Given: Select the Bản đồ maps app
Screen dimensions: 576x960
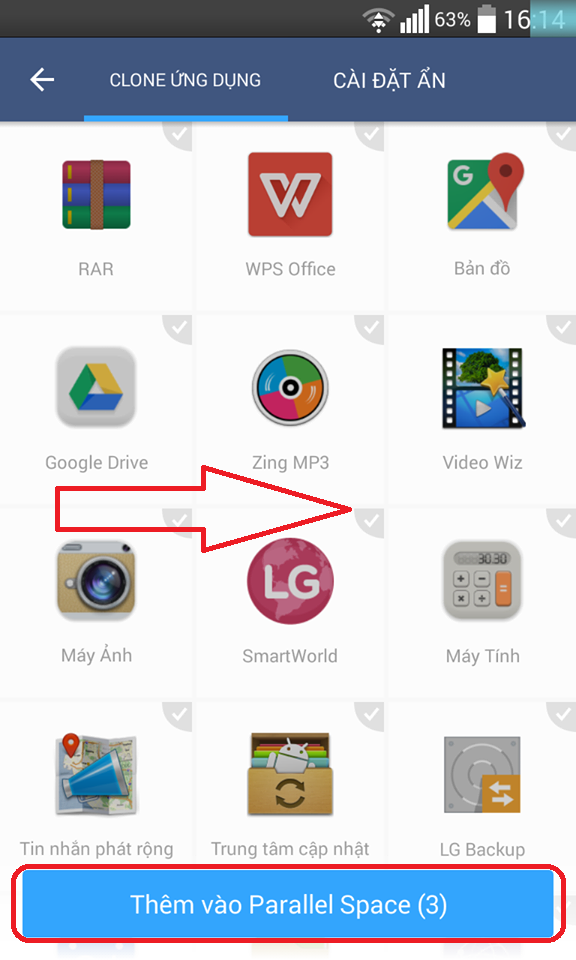Looking at the screenshot, I should [482, 216].
